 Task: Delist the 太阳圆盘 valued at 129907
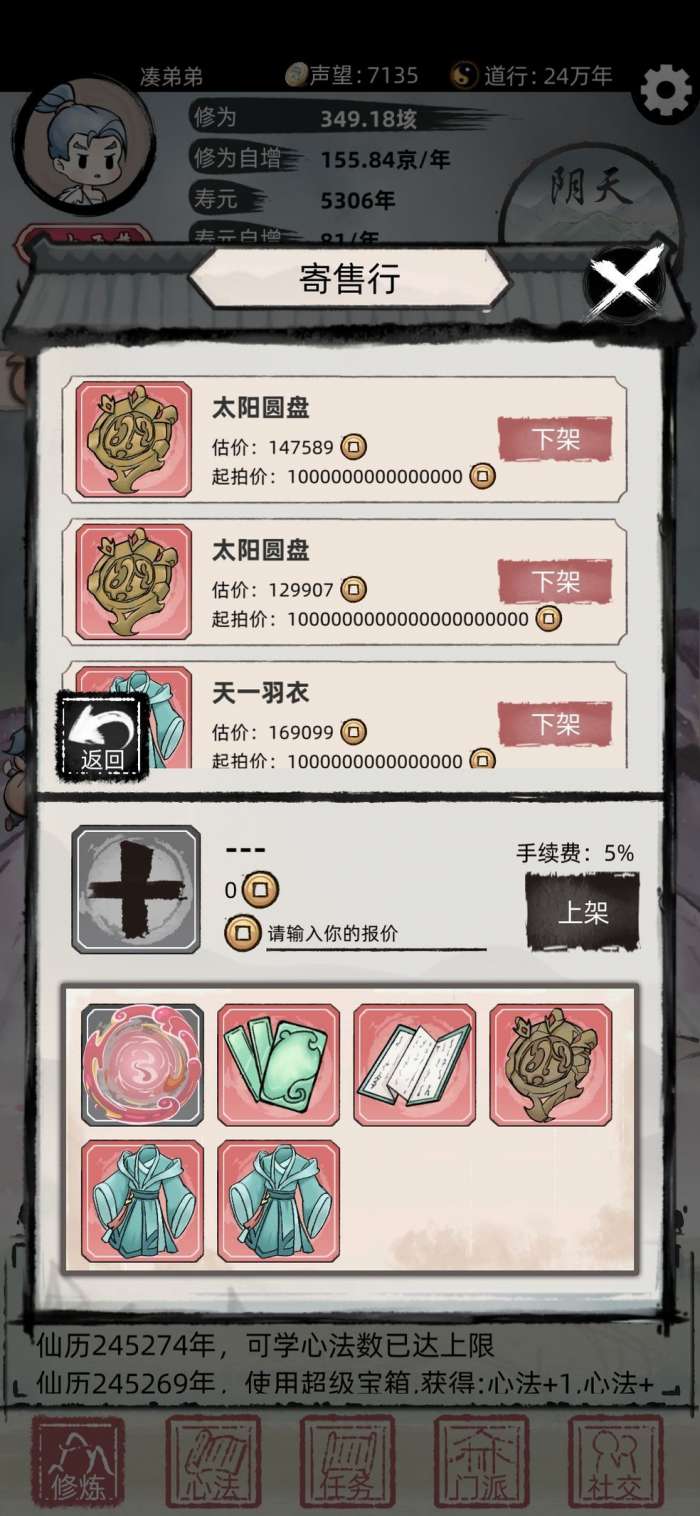coord(555,581)
